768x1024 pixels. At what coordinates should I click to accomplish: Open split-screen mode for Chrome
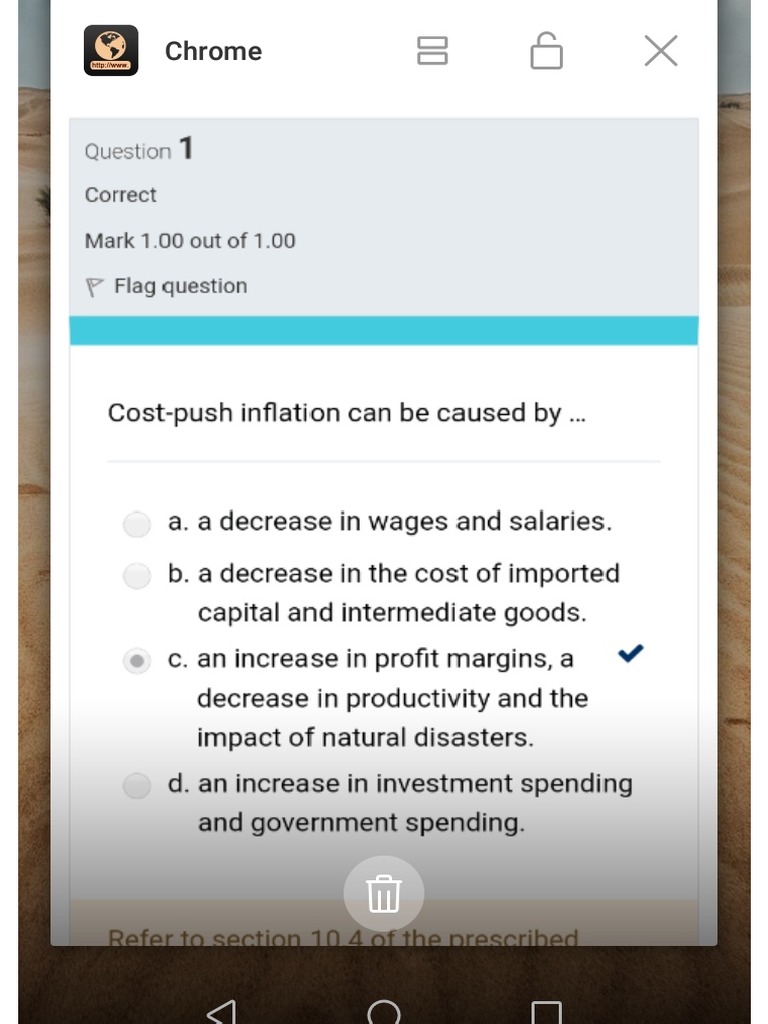point(432,50)
